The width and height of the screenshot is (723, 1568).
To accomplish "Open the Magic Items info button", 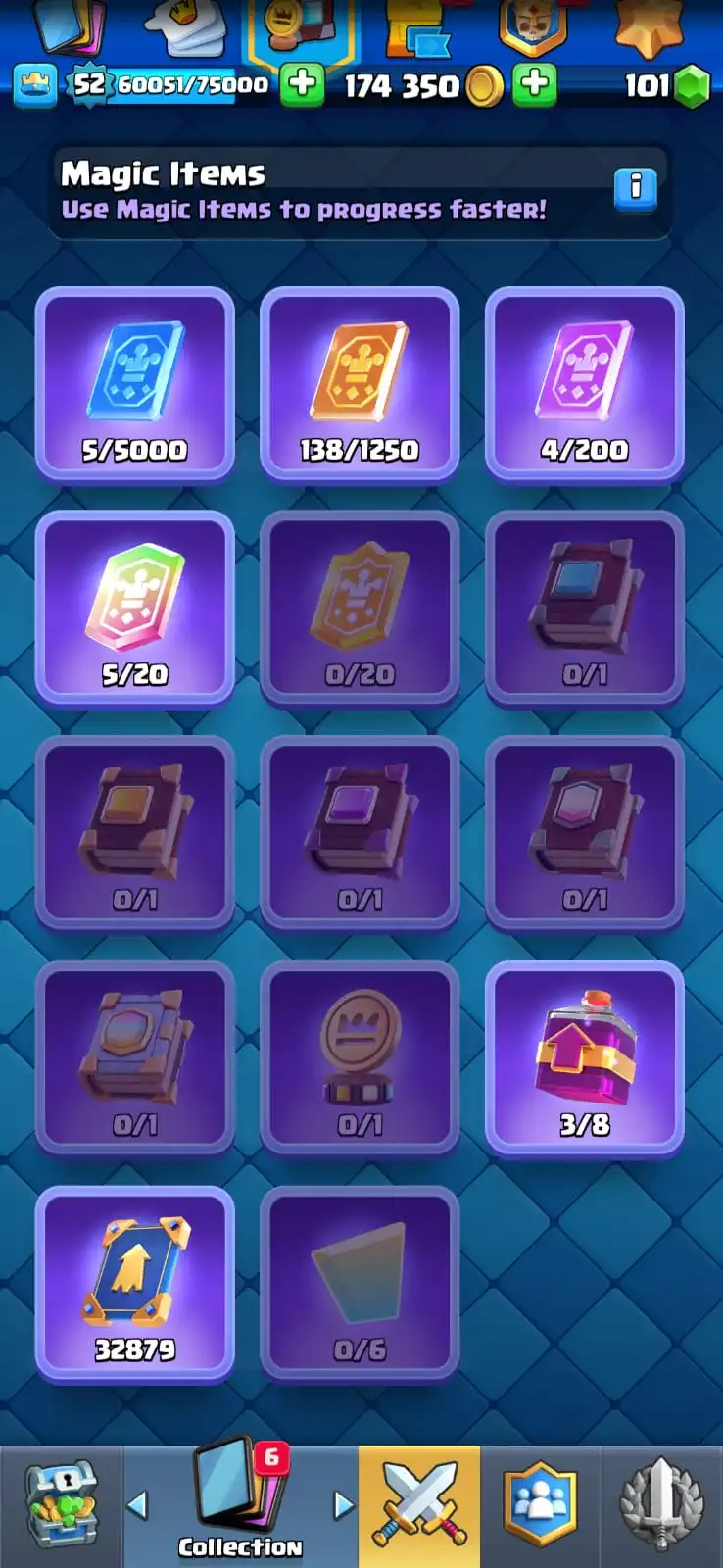I will pyautogui.click(x=635, y=186).
